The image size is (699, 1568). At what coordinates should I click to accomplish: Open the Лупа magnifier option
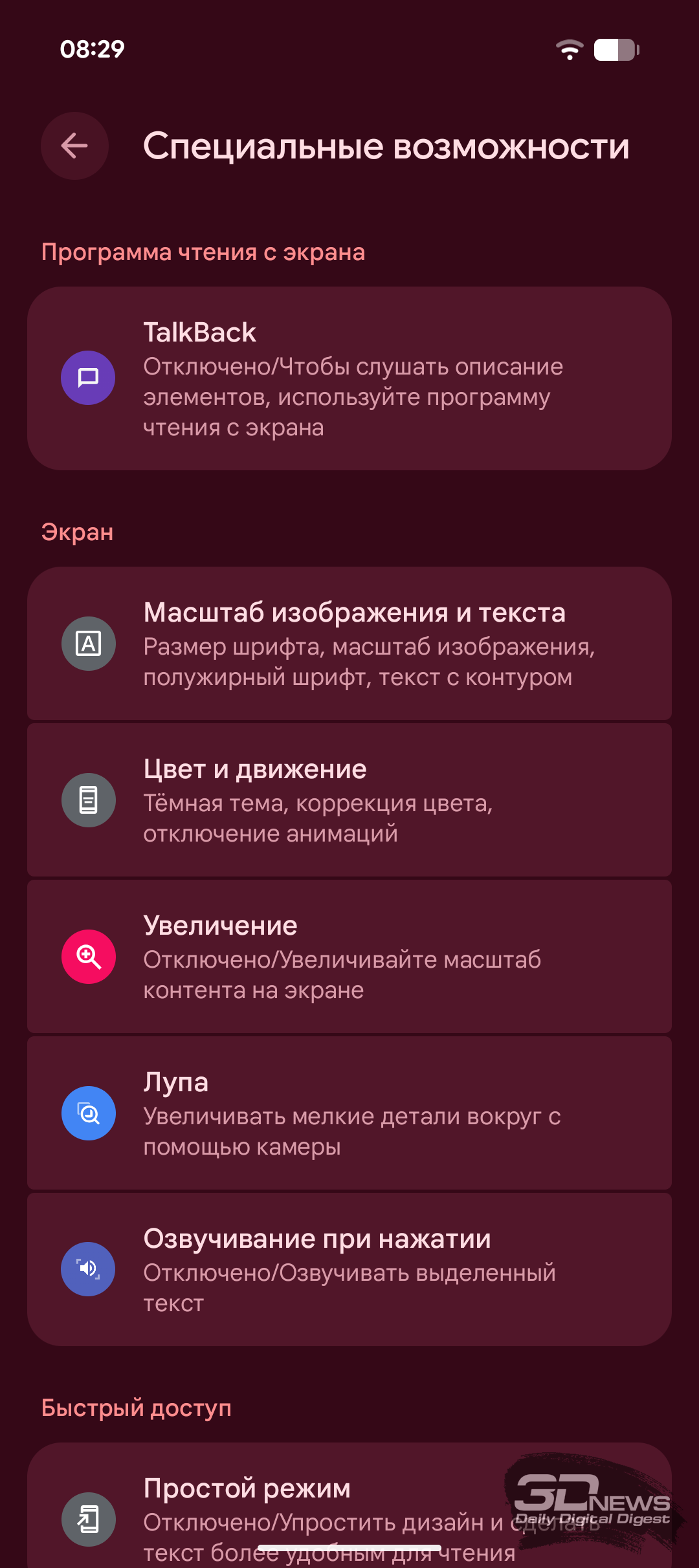(x=349, y=1113)
